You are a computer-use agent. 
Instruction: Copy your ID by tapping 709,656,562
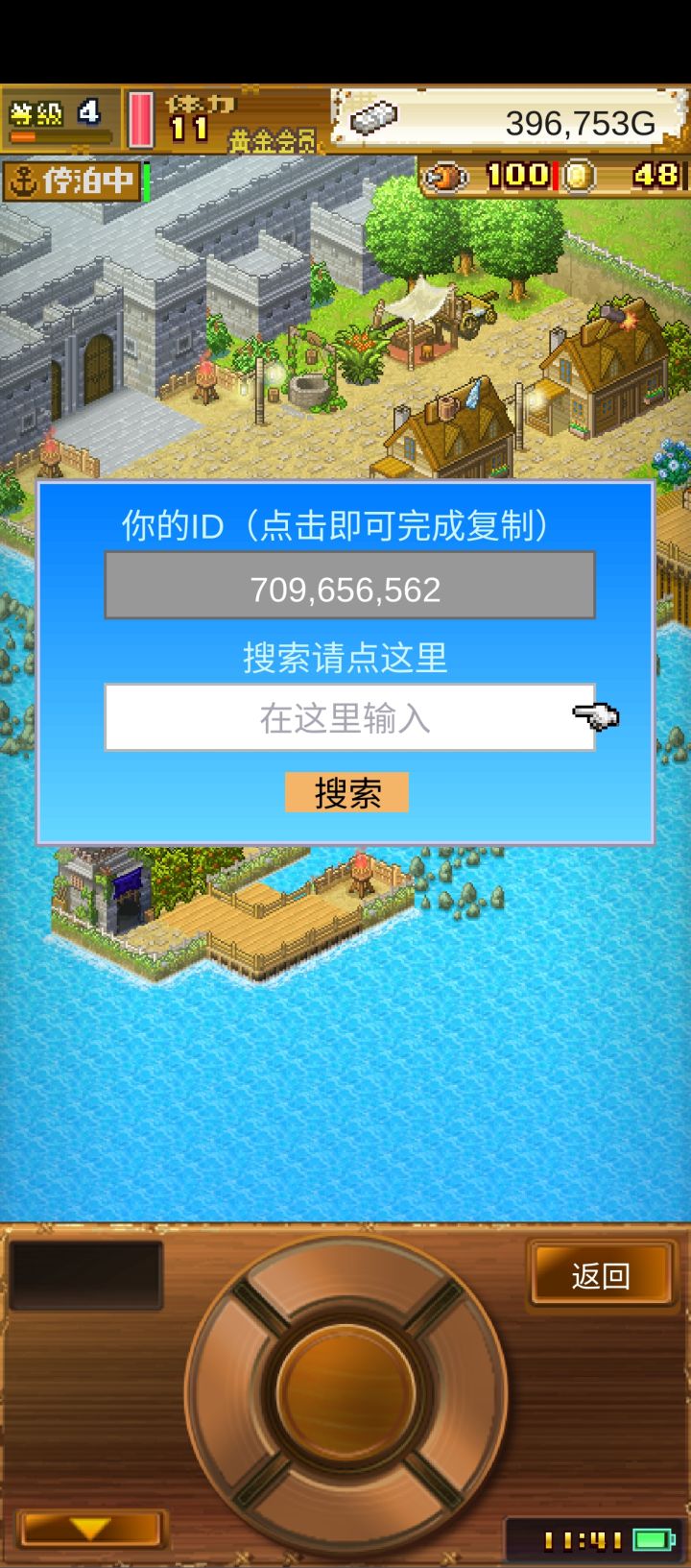[x=345, y=589]
